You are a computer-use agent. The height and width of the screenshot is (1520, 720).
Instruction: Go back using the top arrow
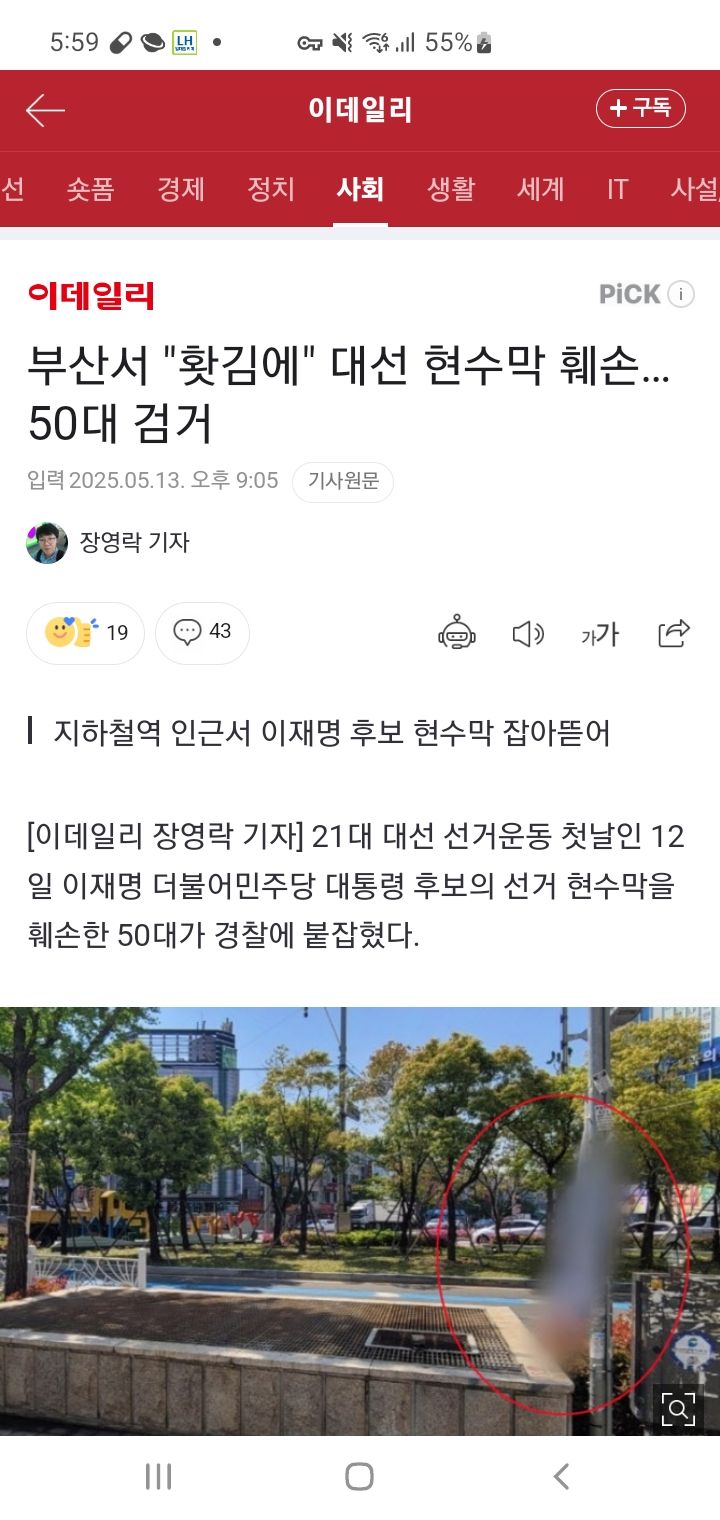click(45, 110)
